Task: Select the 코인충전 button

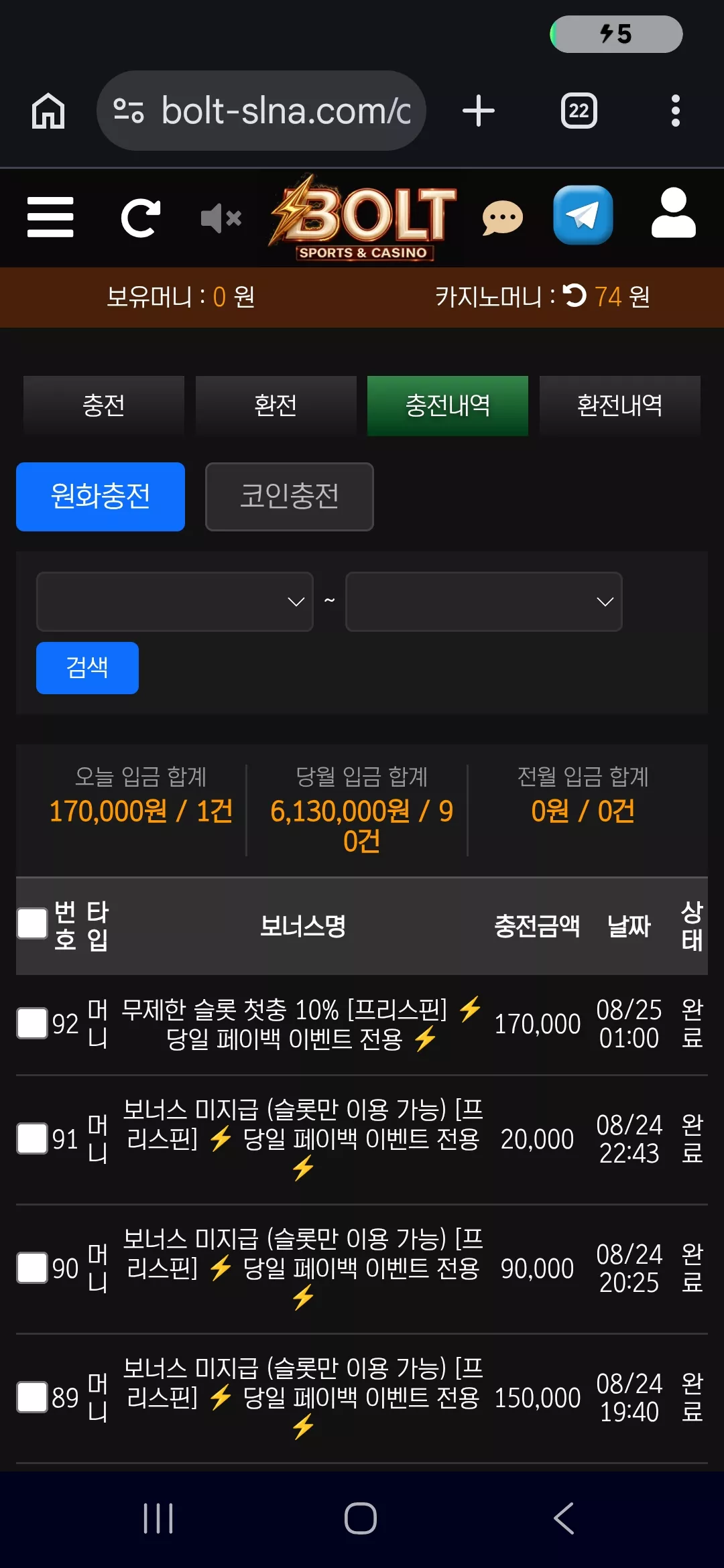Action: click(x=290, y=497)
